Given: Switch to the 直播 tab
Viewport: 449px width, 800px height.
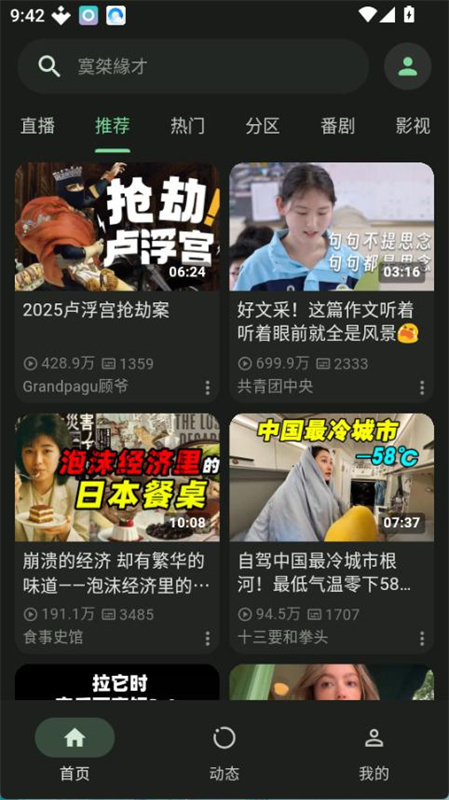Looking at the screenshot, I should point(38,126).
